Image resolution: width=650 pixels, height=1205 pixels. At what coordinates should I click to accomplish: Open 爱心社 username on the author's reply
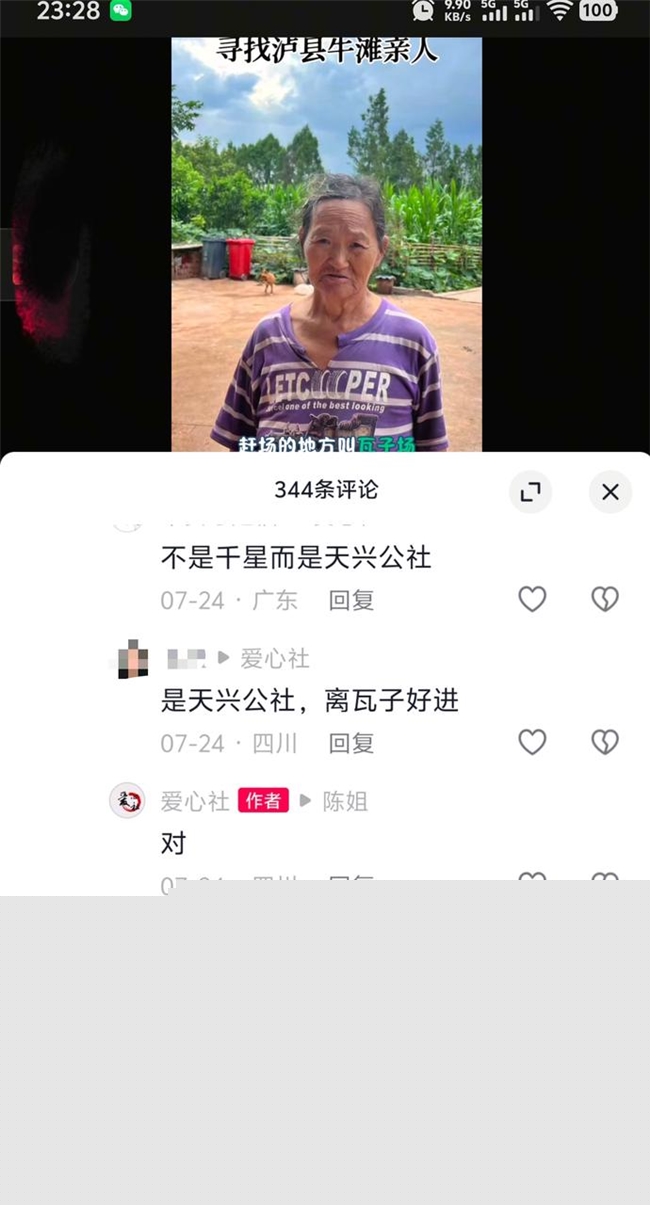(x=195, y=801)
